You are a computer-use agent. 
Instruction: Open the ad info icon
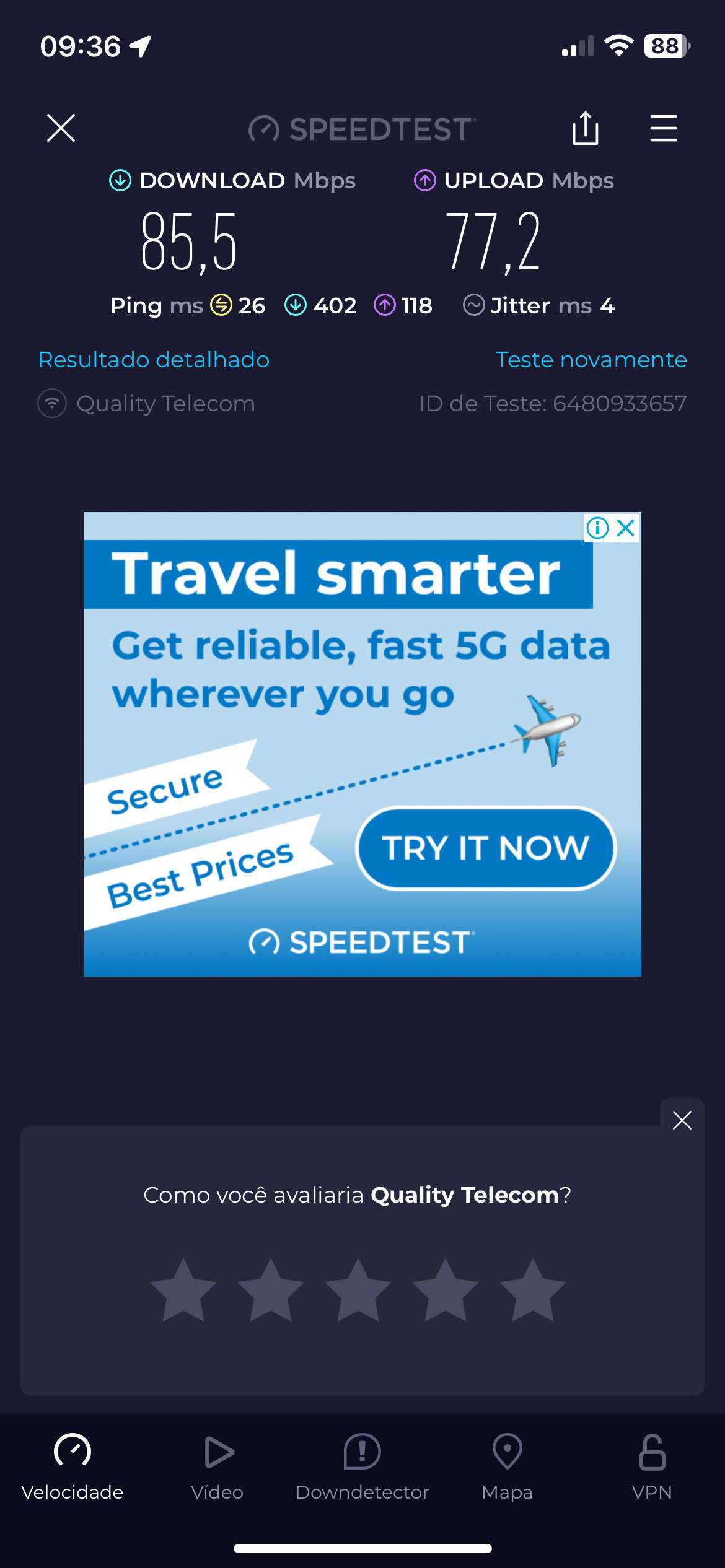pos(597,528)
